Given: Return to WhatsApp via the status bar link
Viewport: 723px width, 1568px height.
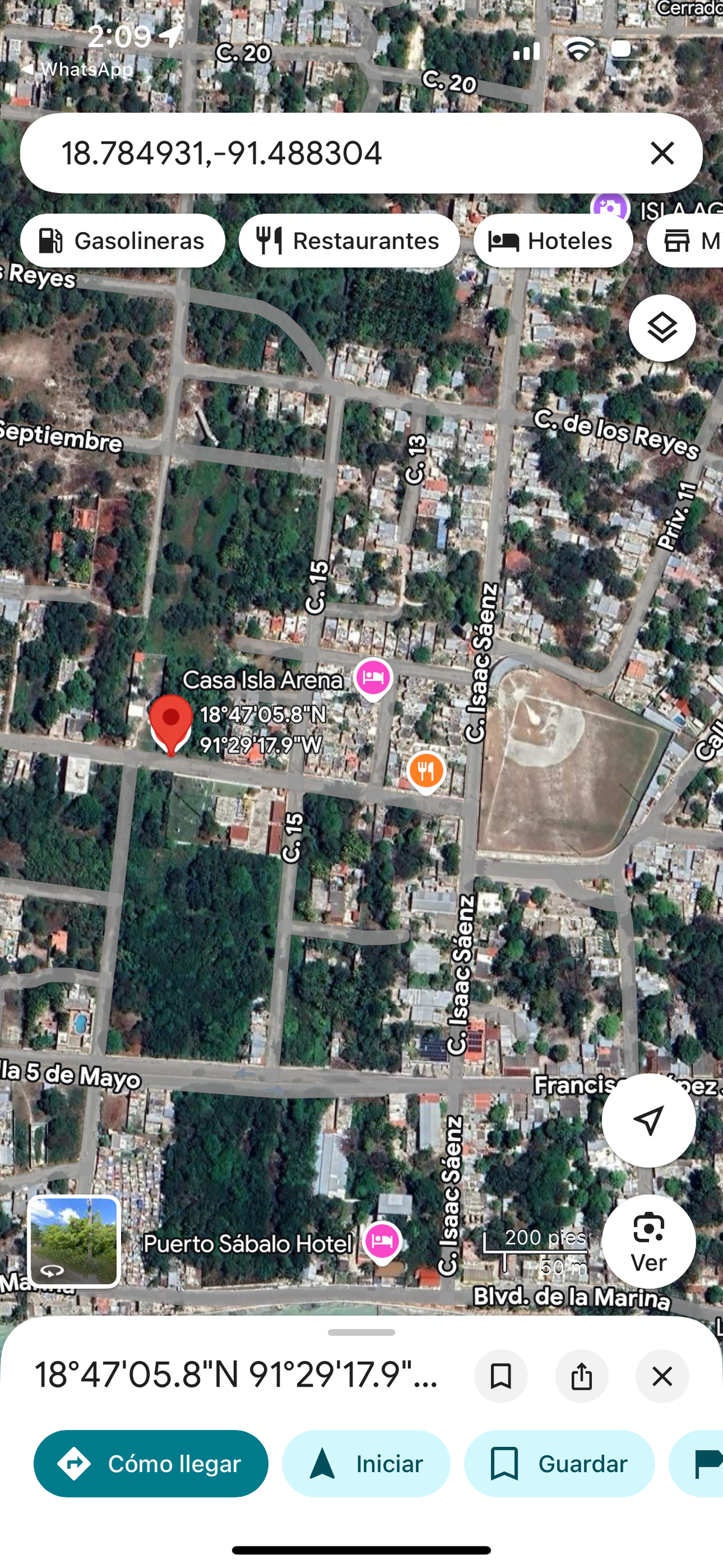Looking at the screenshot, I should [x=78, y=69].
